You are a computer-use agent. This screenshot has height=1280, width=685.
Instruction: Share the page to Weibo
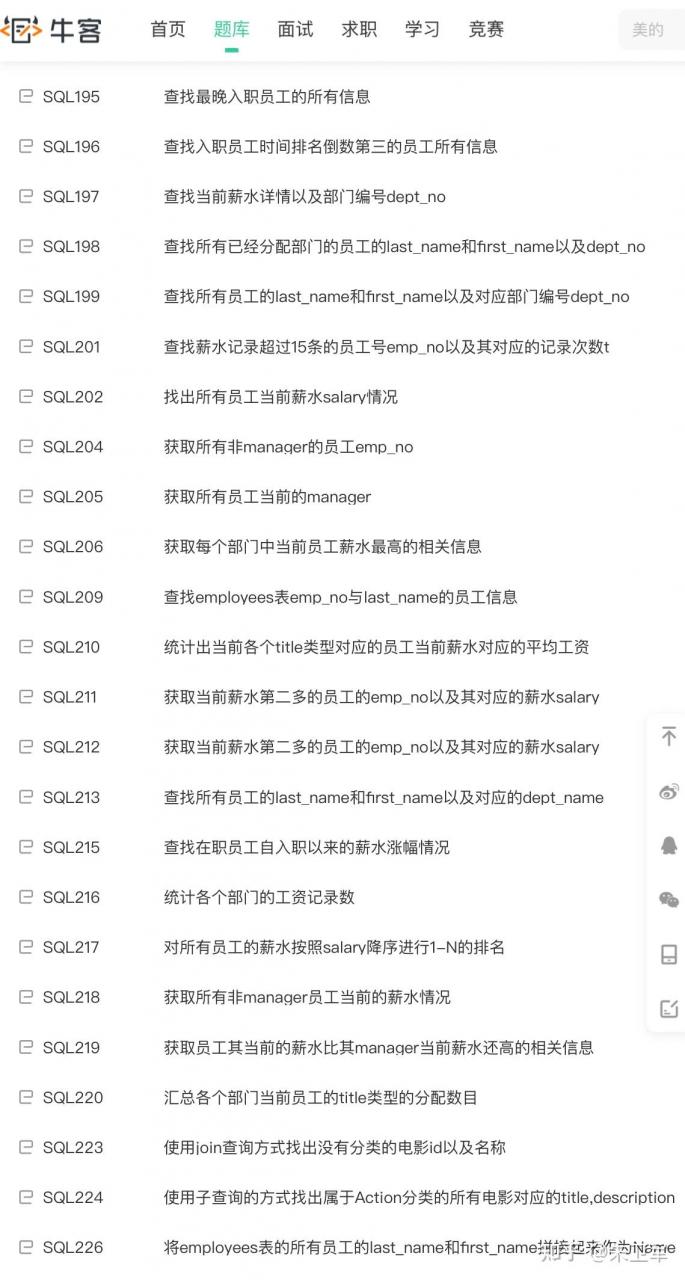point(669,792)
